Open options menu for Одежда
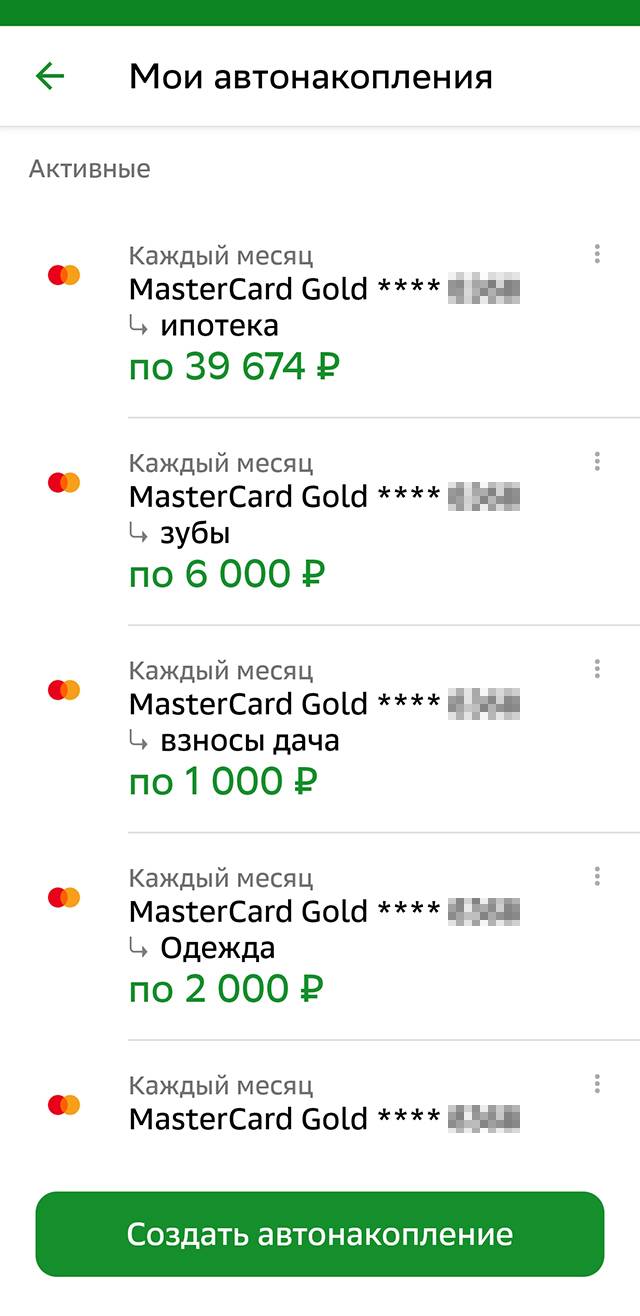640x1316 pixels. coord(597,877)
